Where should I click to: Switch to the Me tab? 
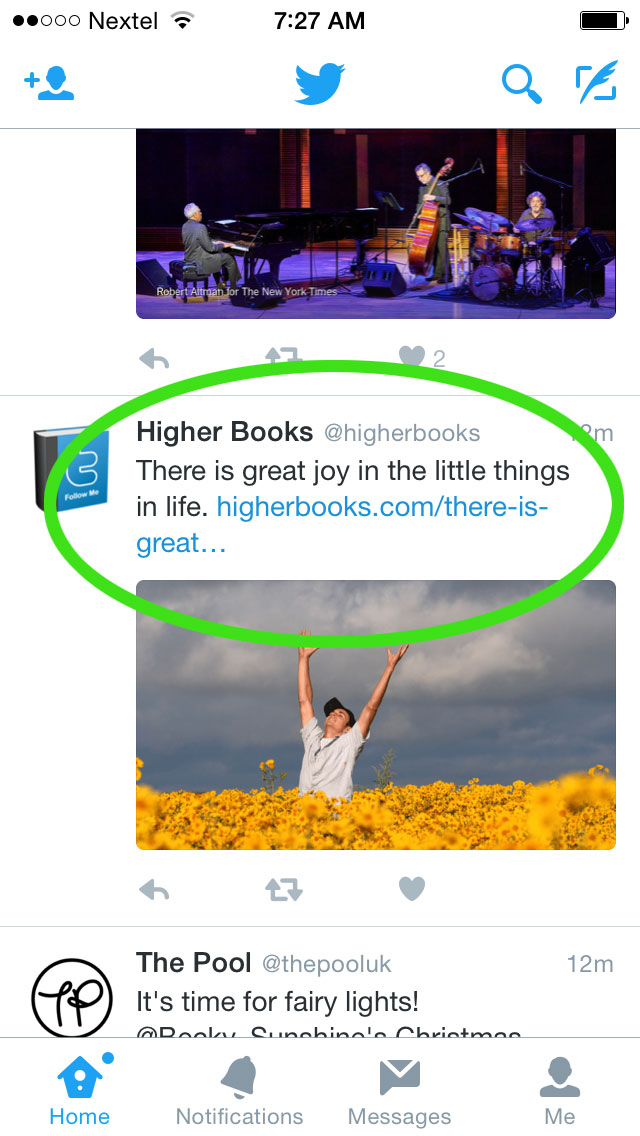(560, 1090)
